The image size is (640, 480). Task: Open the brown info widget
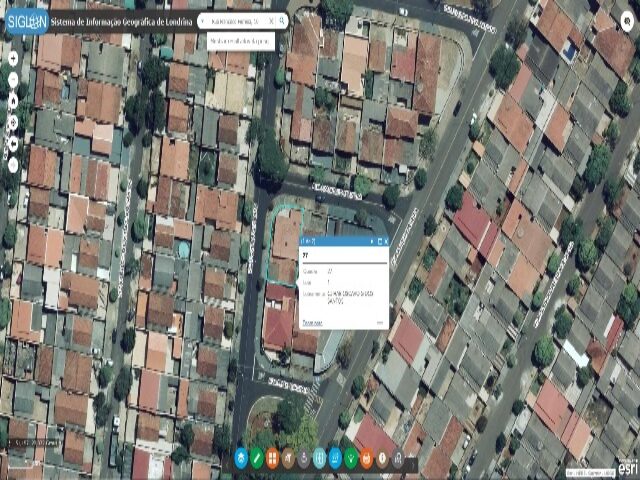pyautogui.click(x=381, y=459)
